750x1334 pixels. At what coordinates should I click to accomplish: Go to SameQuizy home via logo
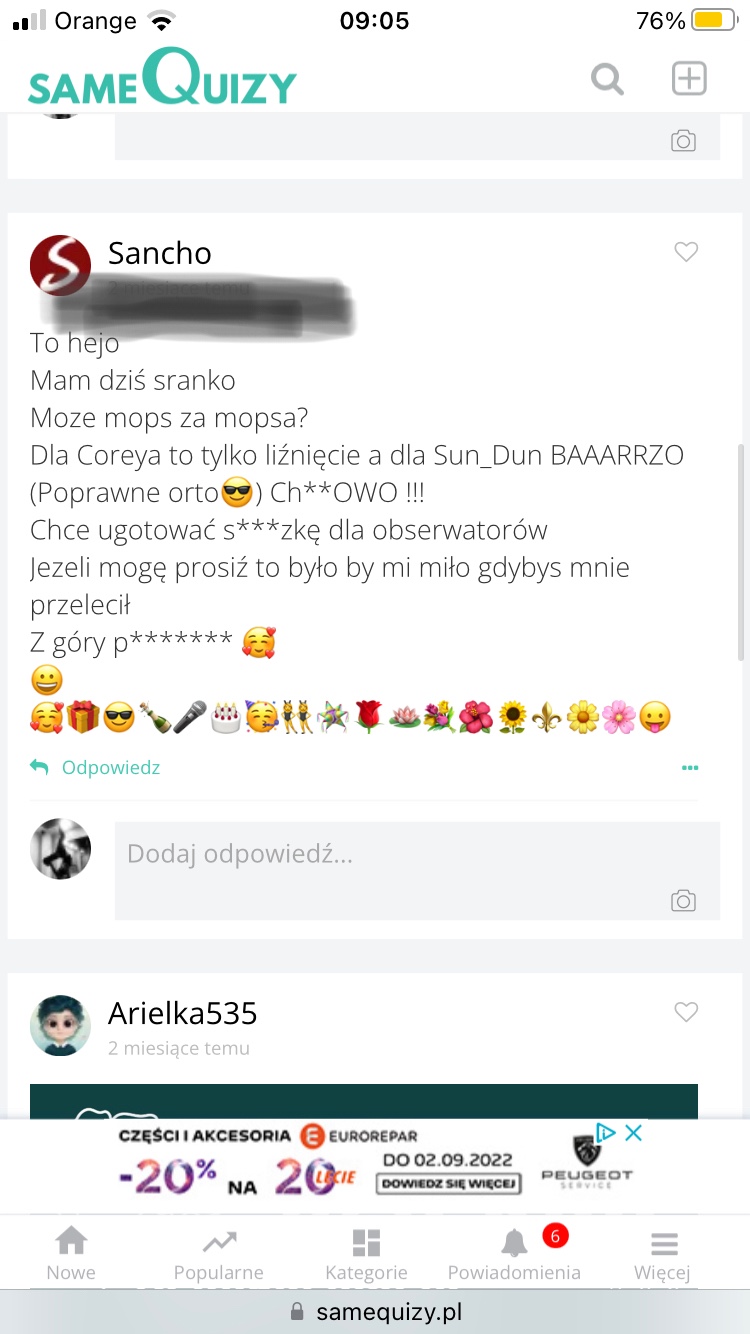coord(162,78)
